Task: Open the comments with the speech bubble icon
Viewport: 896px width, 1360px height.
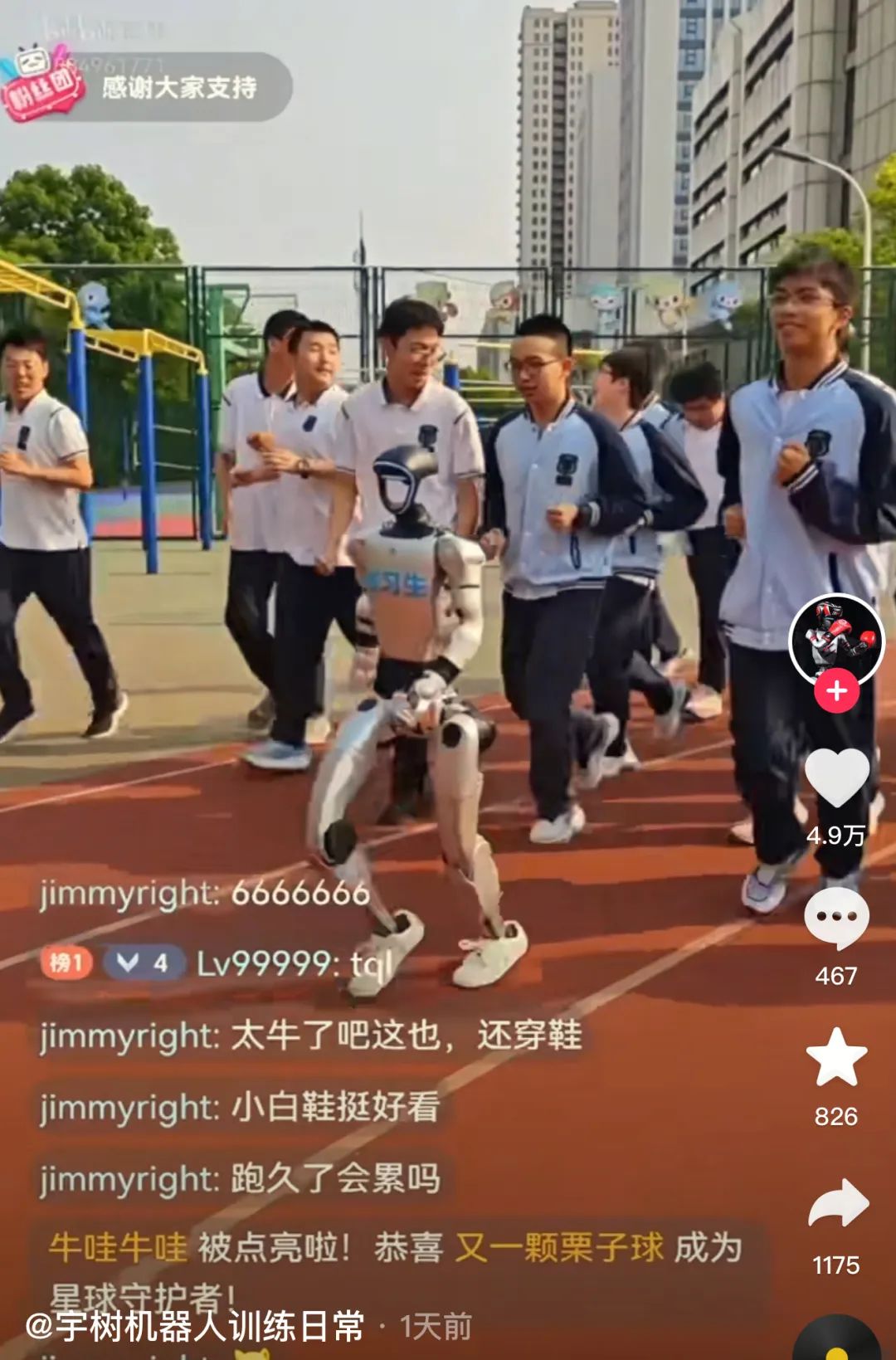Action: pyautogui.click(x=836, y=918)
